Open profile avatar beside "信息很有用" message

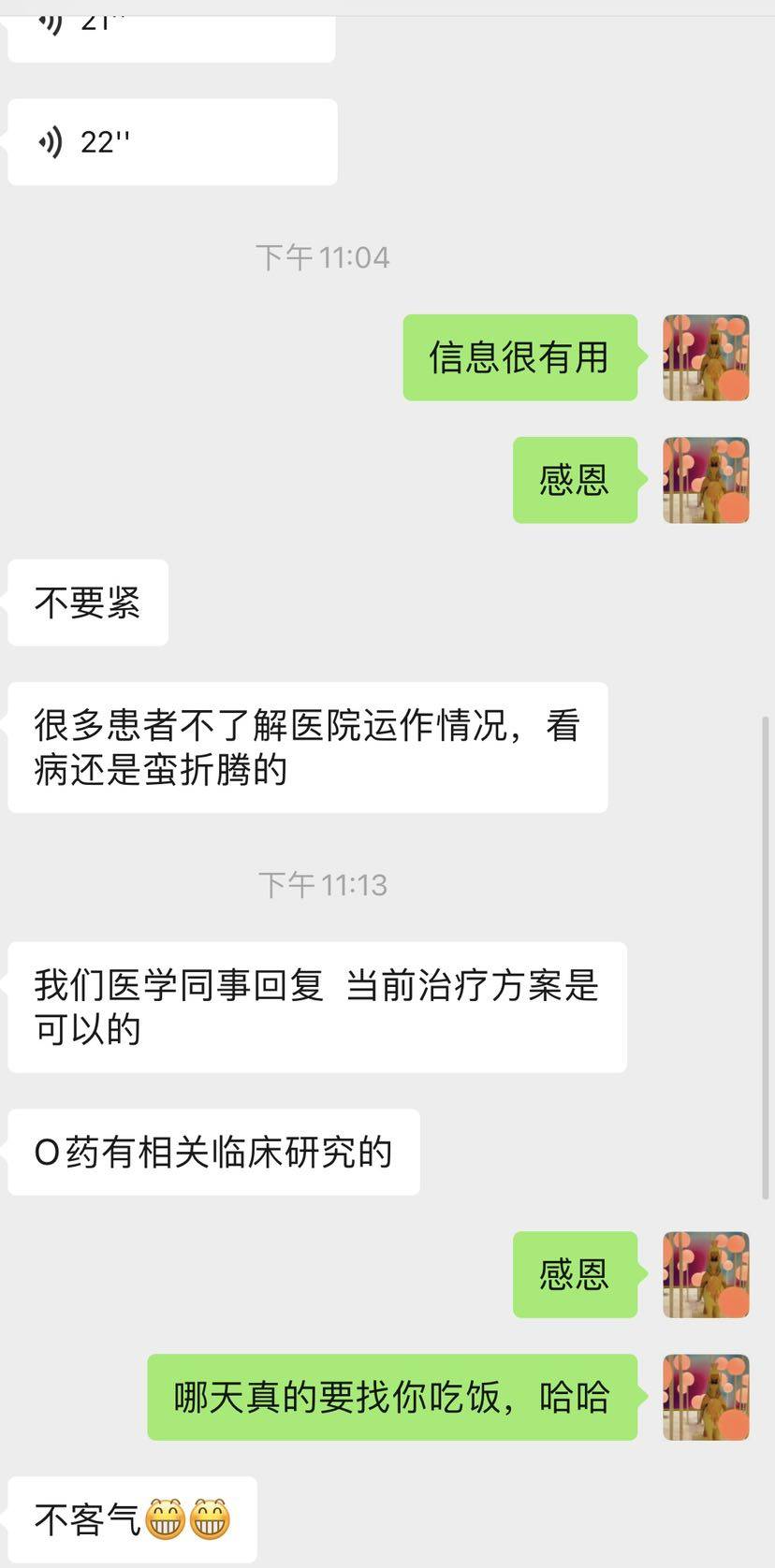[x=706, y=357]
